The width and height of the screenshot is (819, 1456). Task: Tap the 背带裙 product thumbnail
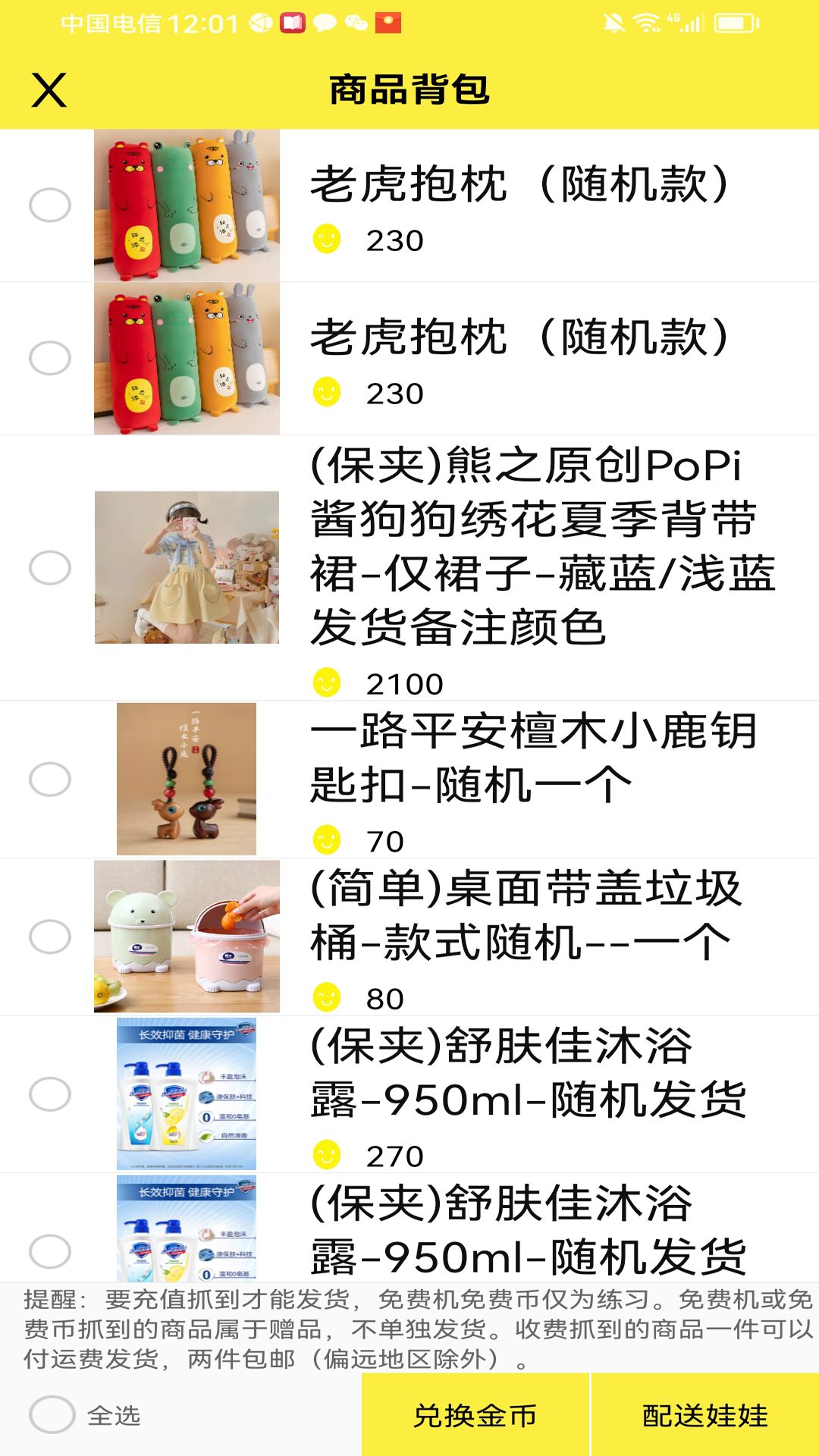187,569
